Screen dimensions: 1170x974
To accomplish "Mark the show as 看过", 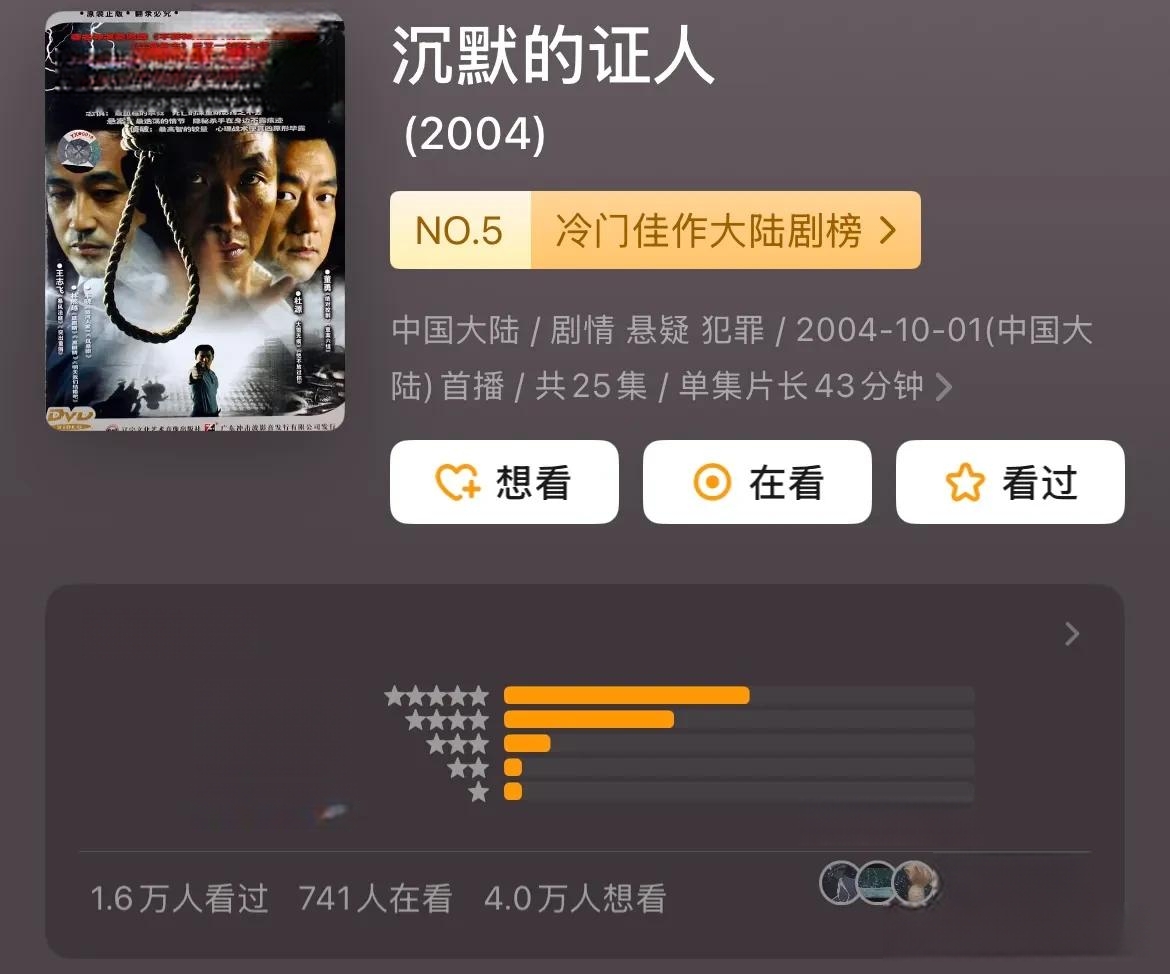I will pos(1010,482).
